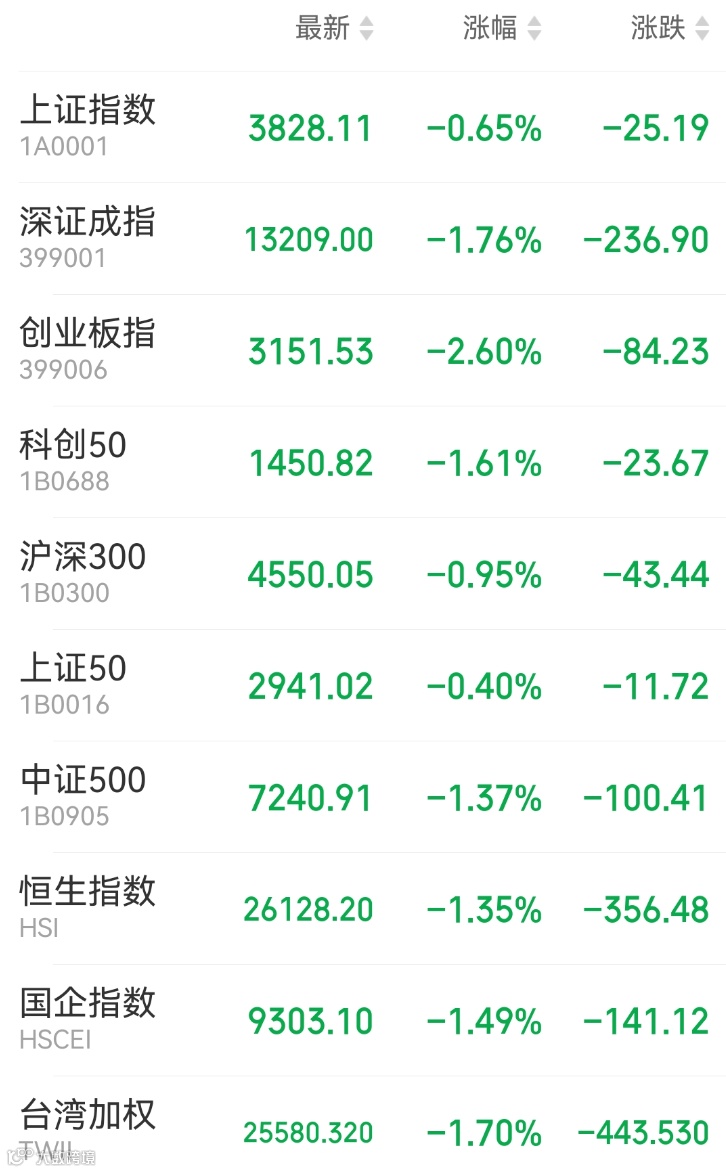The width and height of the screenshot is (726, 1172).
Task: Open the 科创50 index details
Action: coord(363,462)
